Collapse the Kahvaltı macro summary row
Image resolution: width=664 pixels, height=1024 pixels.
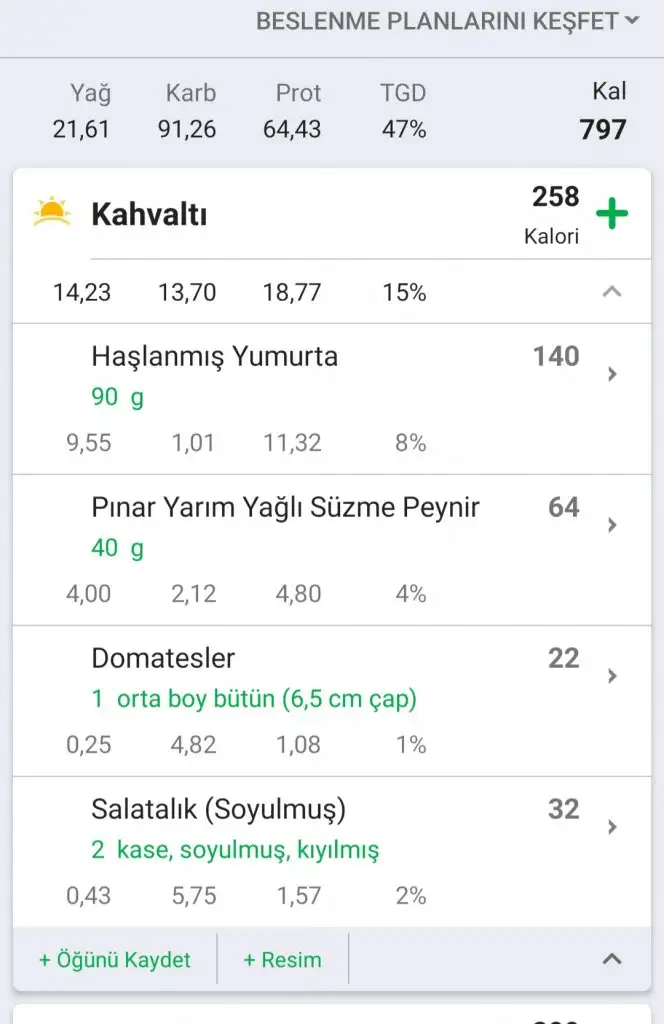click(612, 292)
